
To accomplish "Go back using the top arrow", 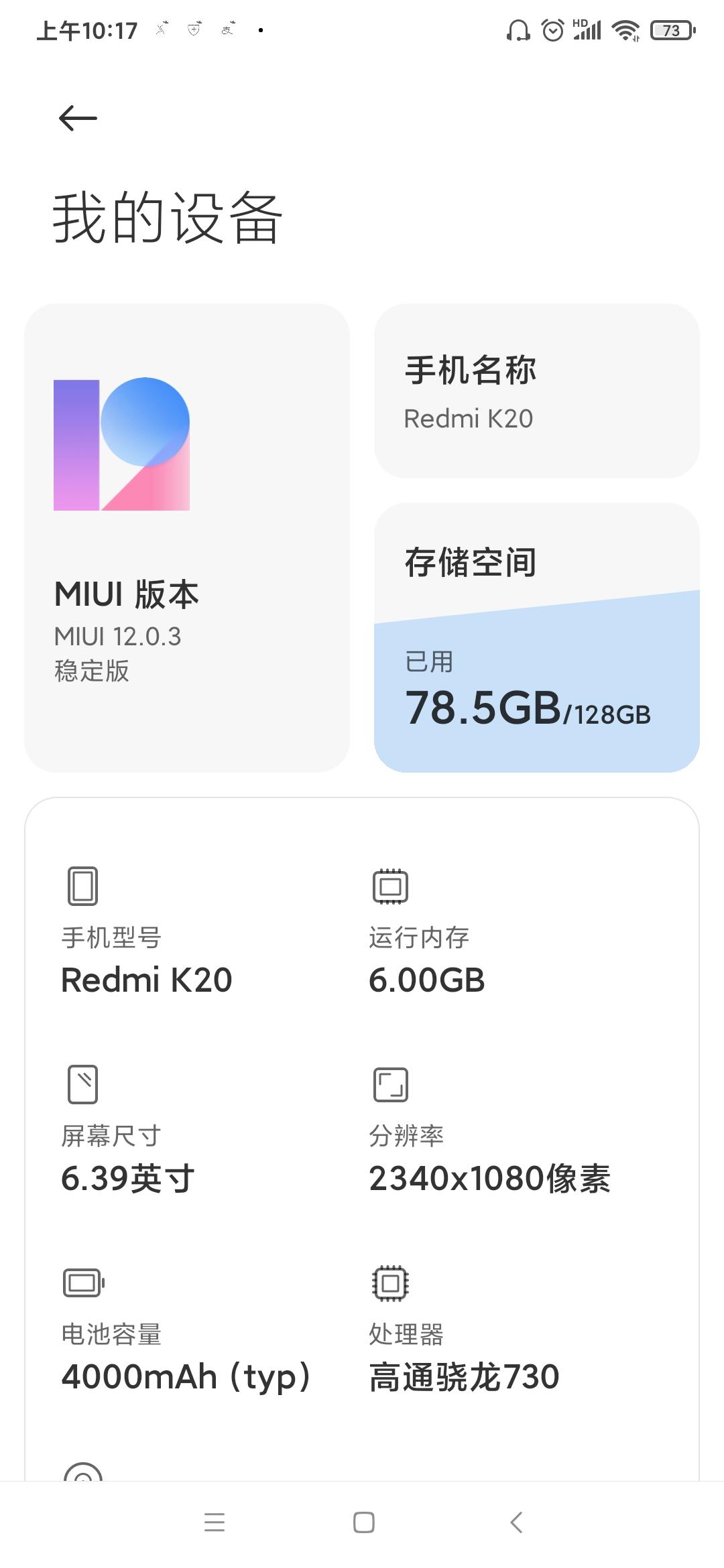I will click(78, 119).
